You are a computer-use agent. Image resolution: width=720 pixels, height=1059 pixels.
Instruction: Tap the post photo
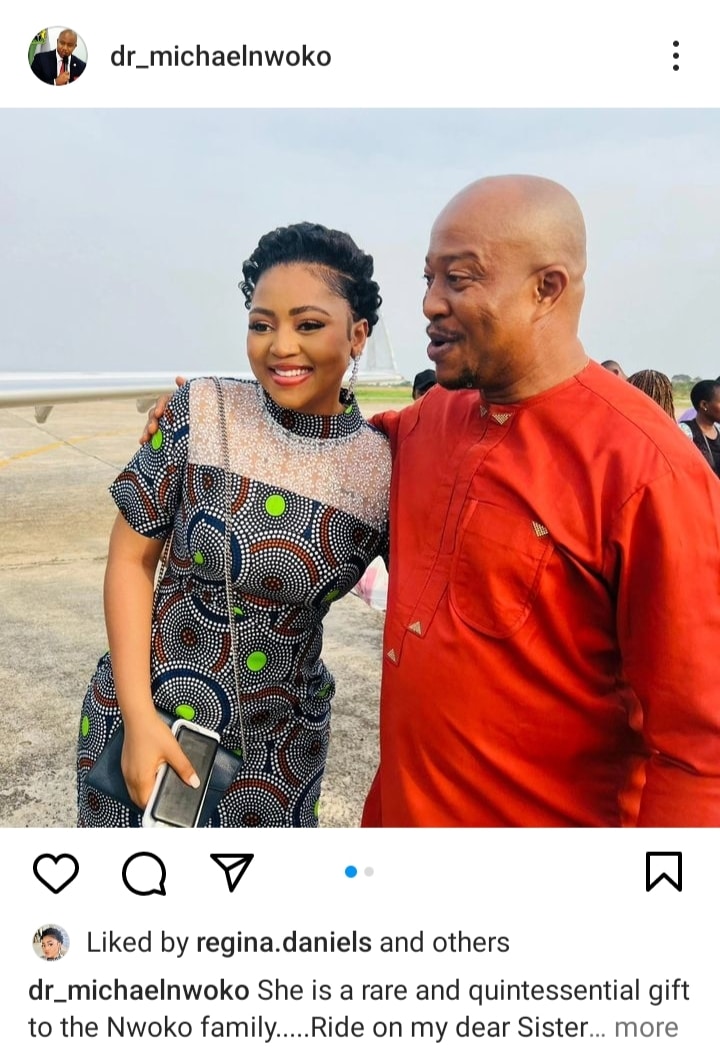coord(360,467)
